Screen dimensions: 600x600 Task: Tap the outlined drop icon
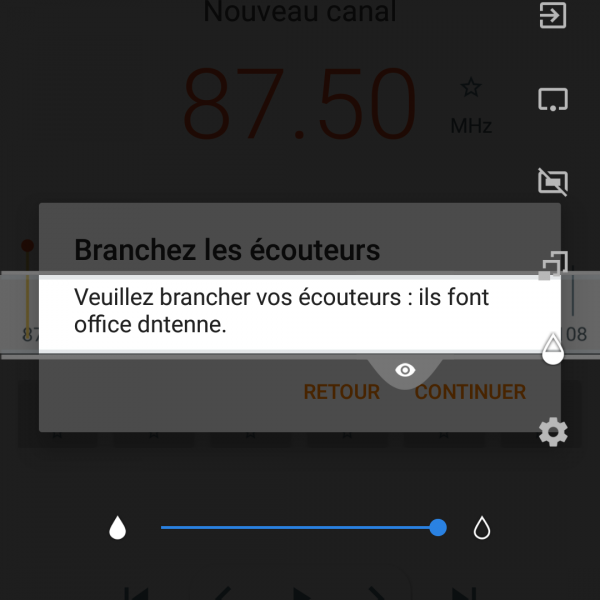coord(482,528)
